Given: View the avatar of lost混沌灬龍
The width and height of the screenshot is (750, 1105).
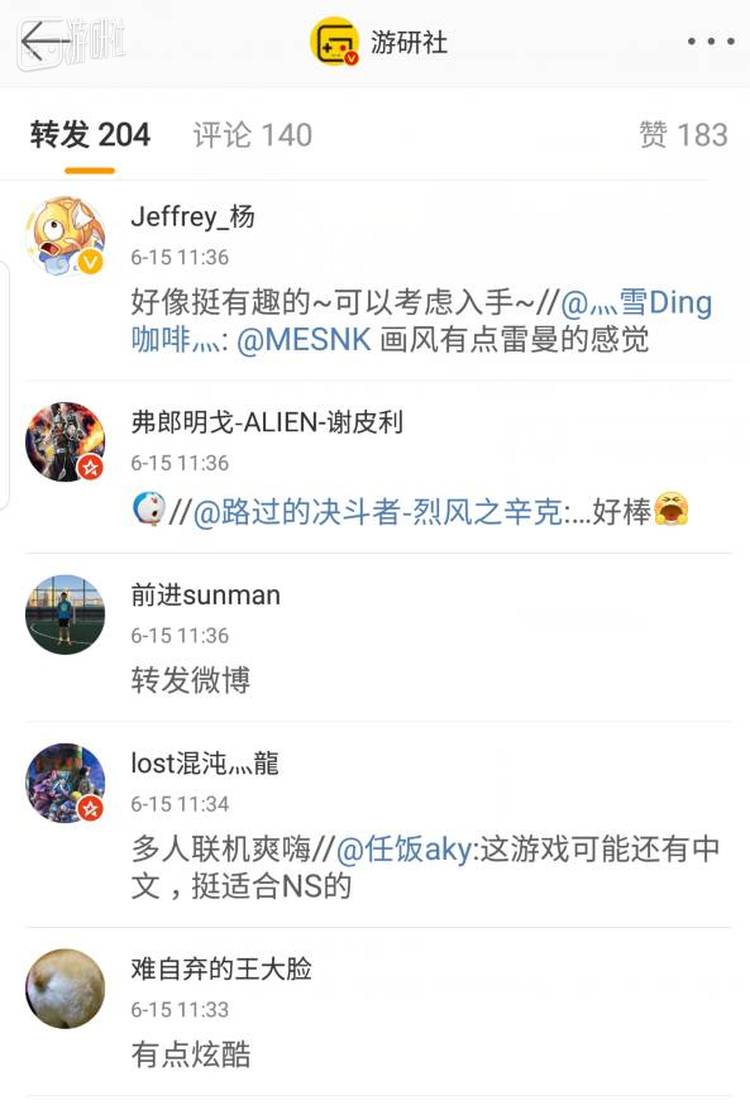Looking at the screenshot, I should pyautogui.click(x=65, y=782).
